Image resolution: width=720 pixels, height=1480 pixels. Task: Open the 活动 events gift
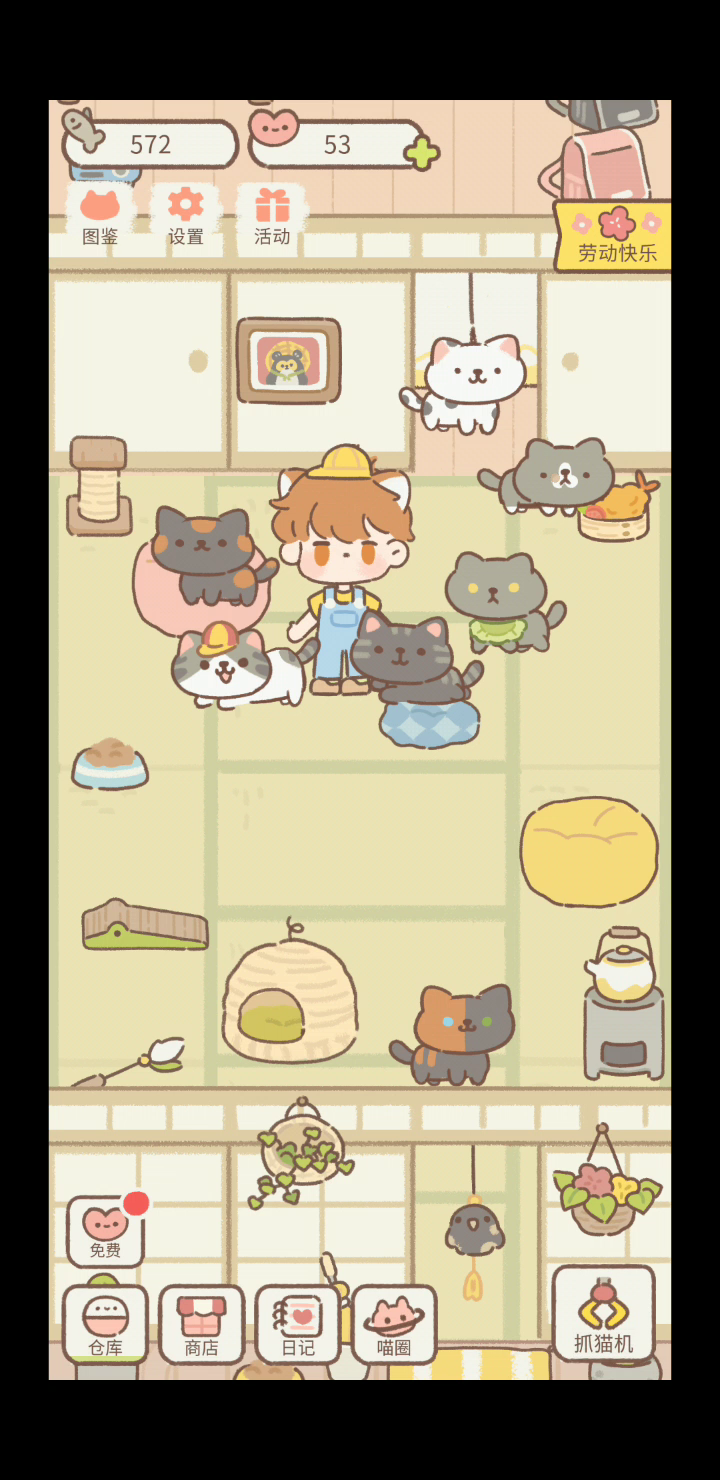[x=272, y=216]
